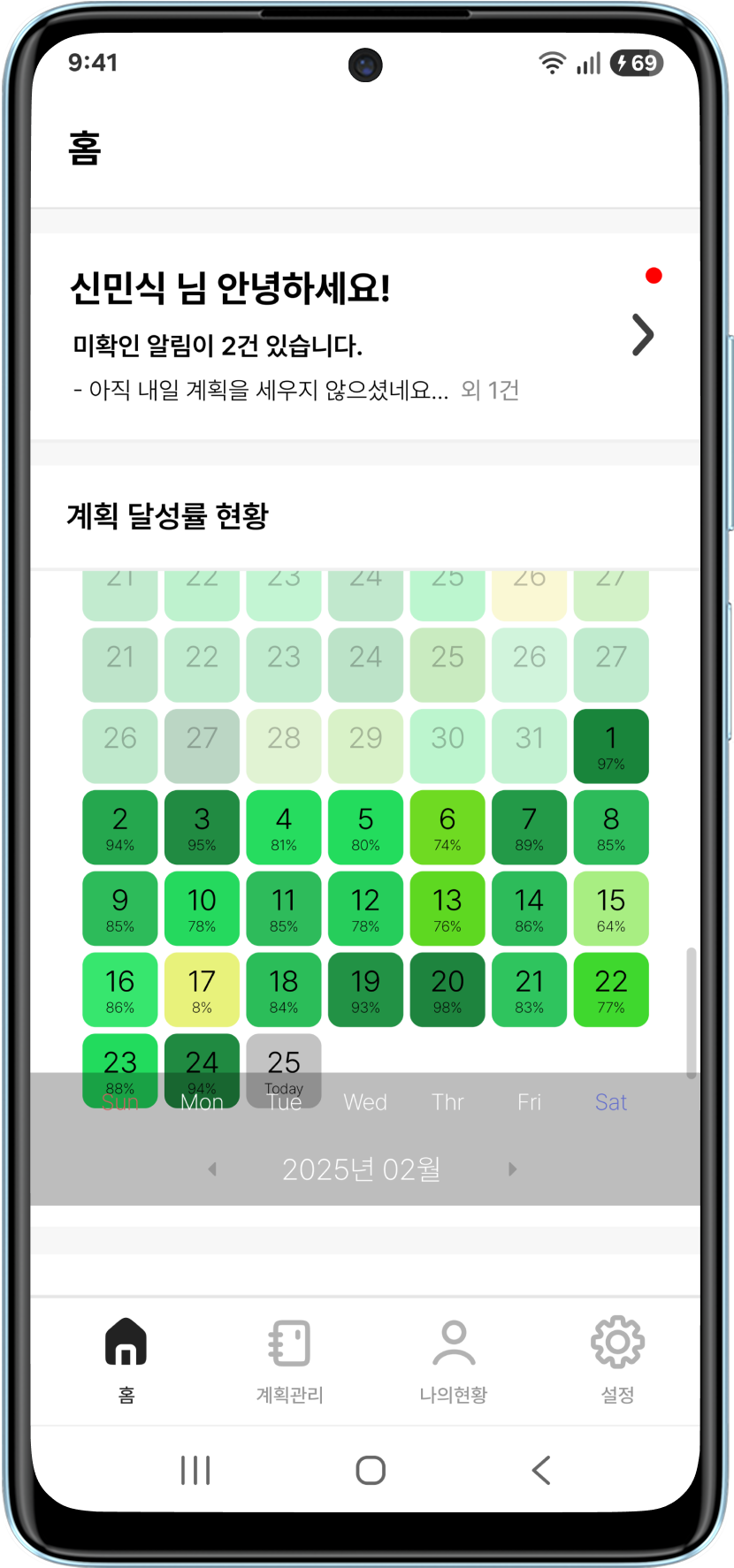The image size is (734, 1568).
Task: Open February 10 showing 78%
Action: click(x=202, y=909)
